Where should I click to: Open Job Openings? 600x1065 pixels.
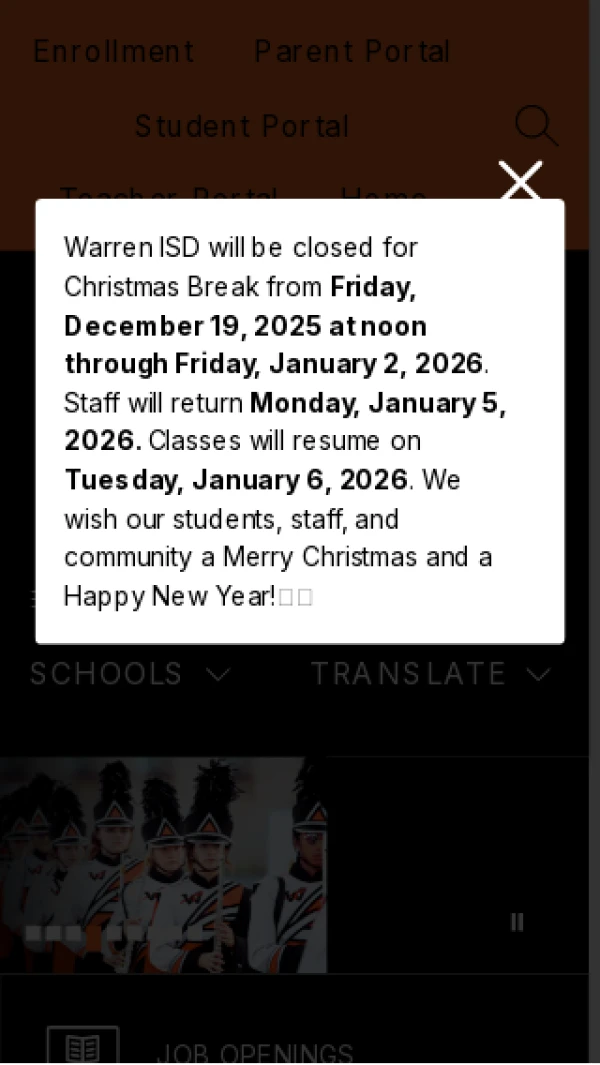pos(254,1053)
